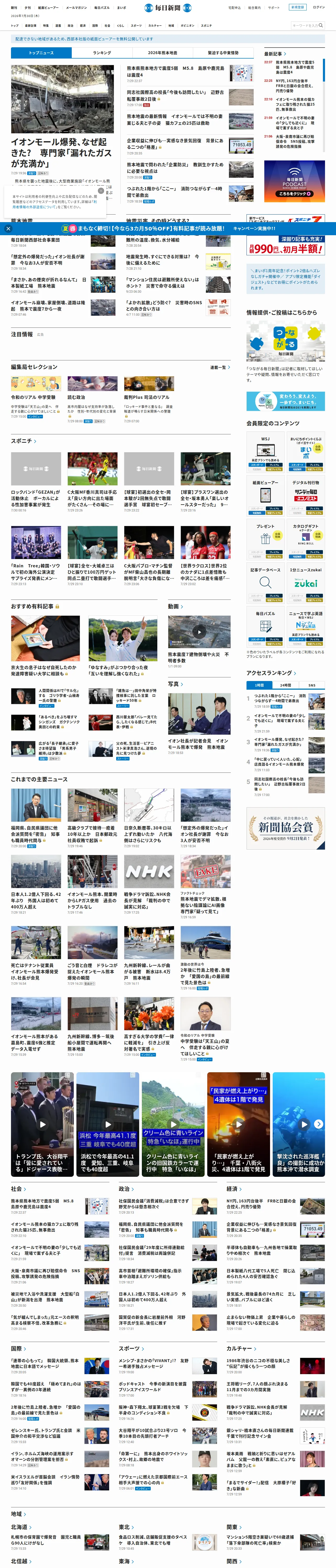
Task: Close the summer campaign banner
Action: tap(8, 228)
